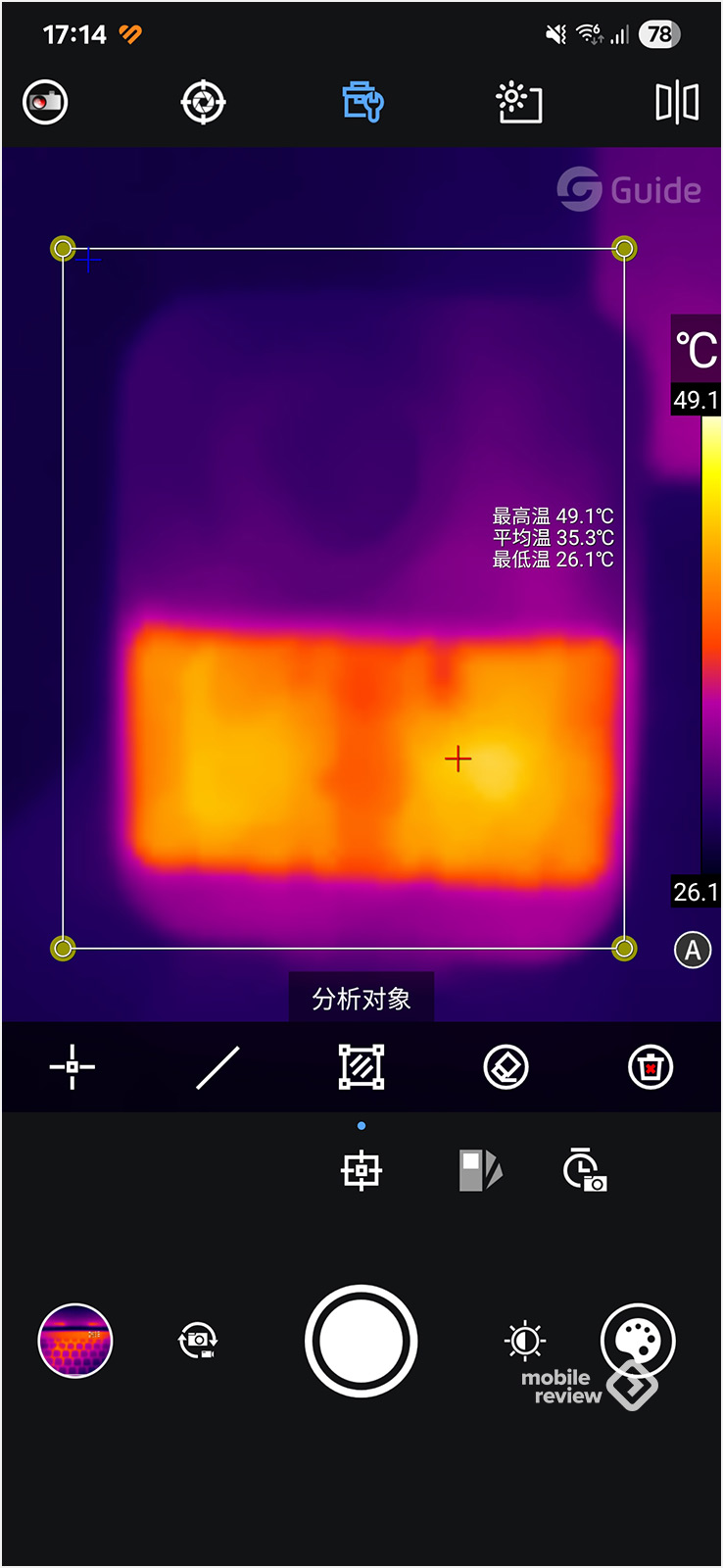Capture a thermal photo with shutter button
This screenshot has height=1568, width=723.
361,1341
